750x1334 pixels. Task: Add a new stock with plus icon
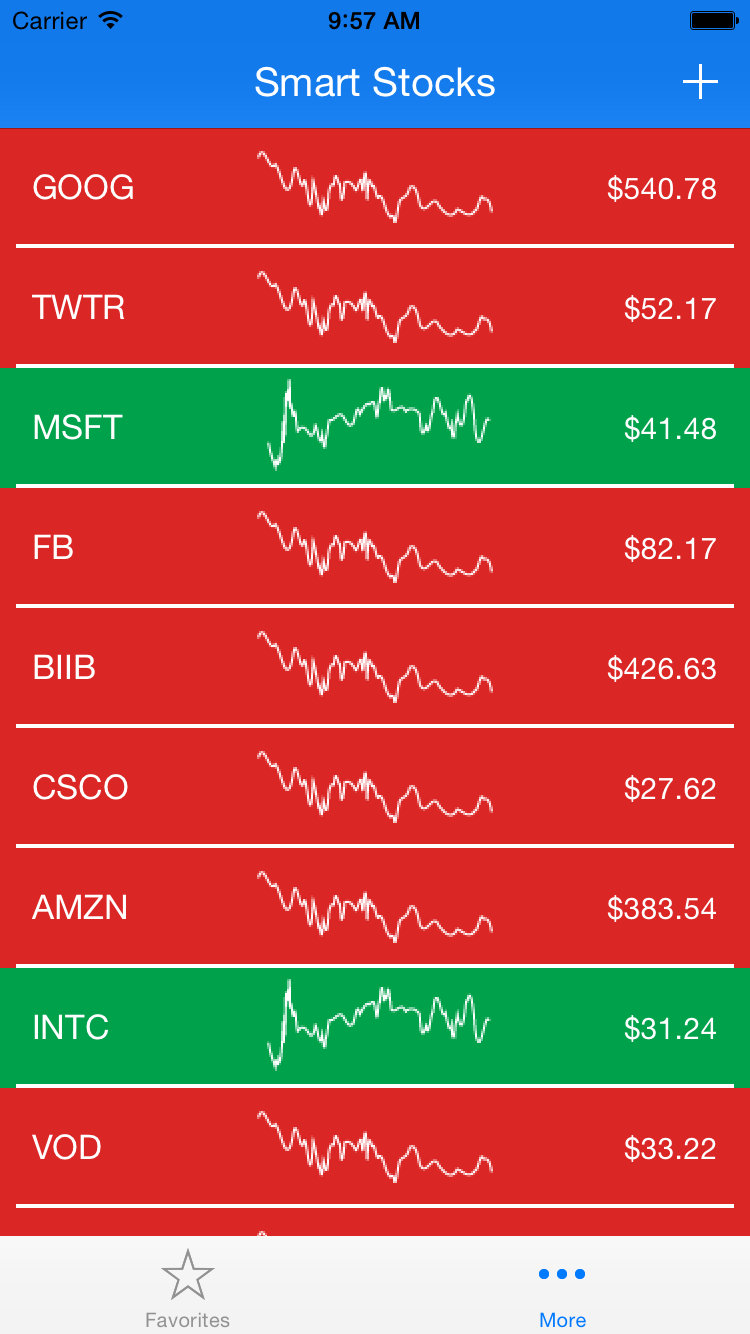(x=700, y=82)
